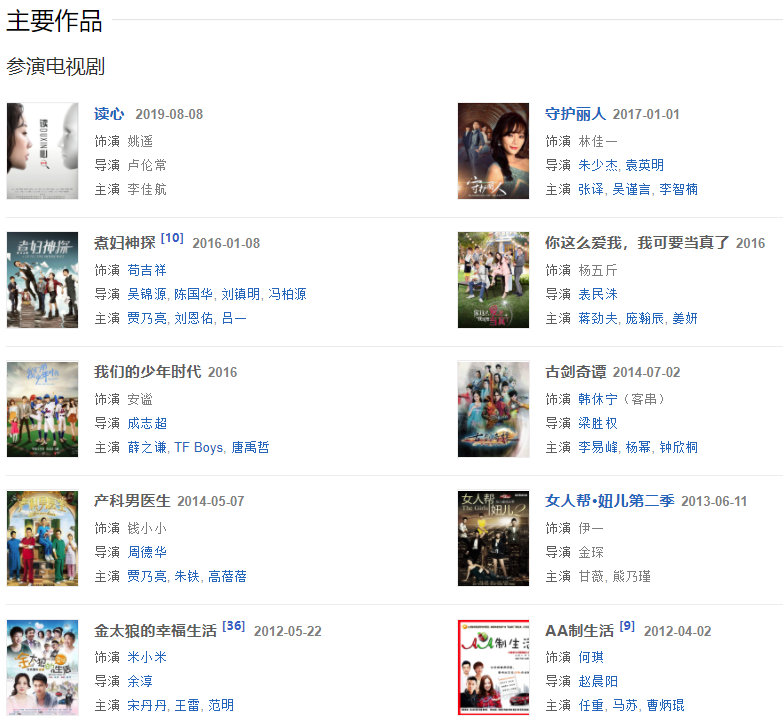This screenshot has height=723, width=783.
Task: Open the 女人帮·妞儿第二季 title link
Action: pos(610,501)
